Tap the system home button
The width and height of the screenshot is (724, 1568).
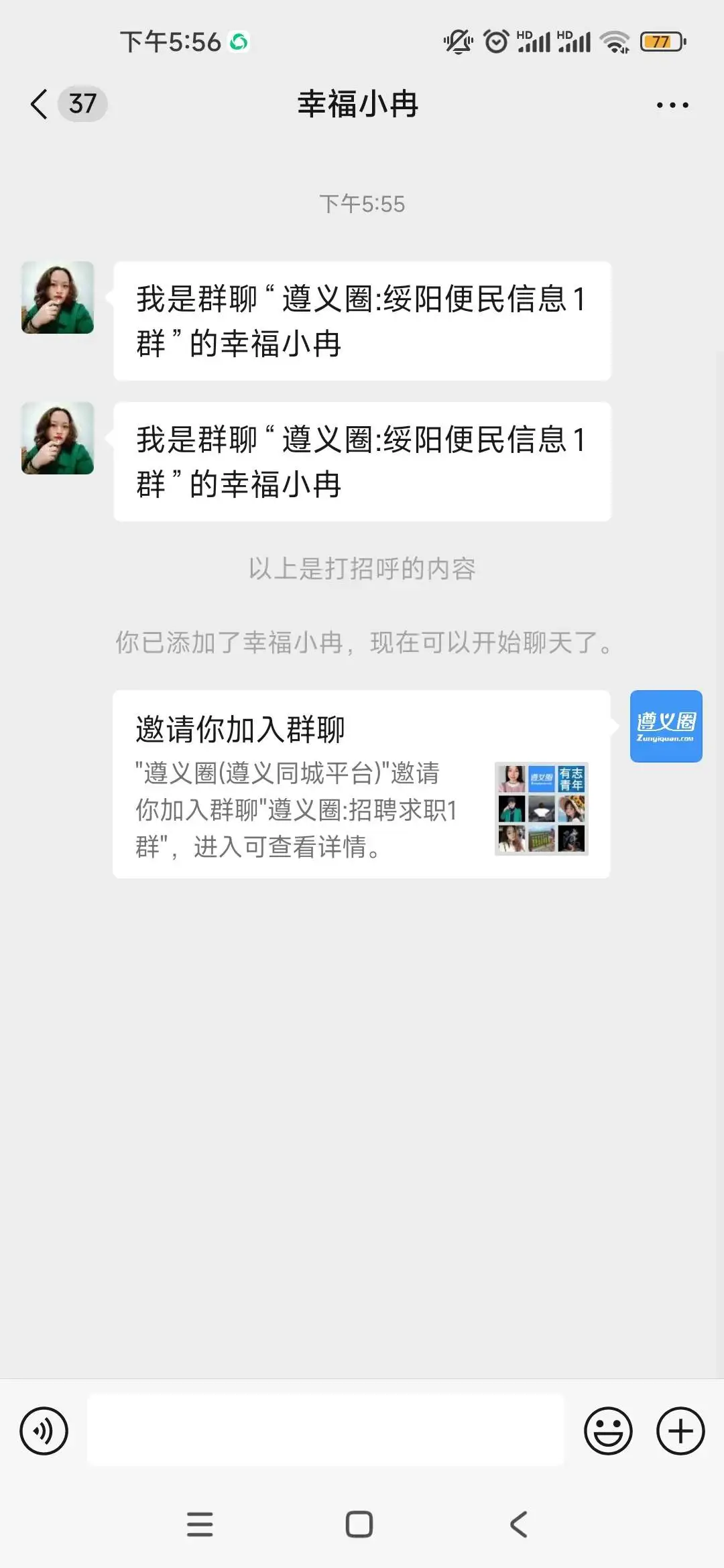click(359, 1524)
